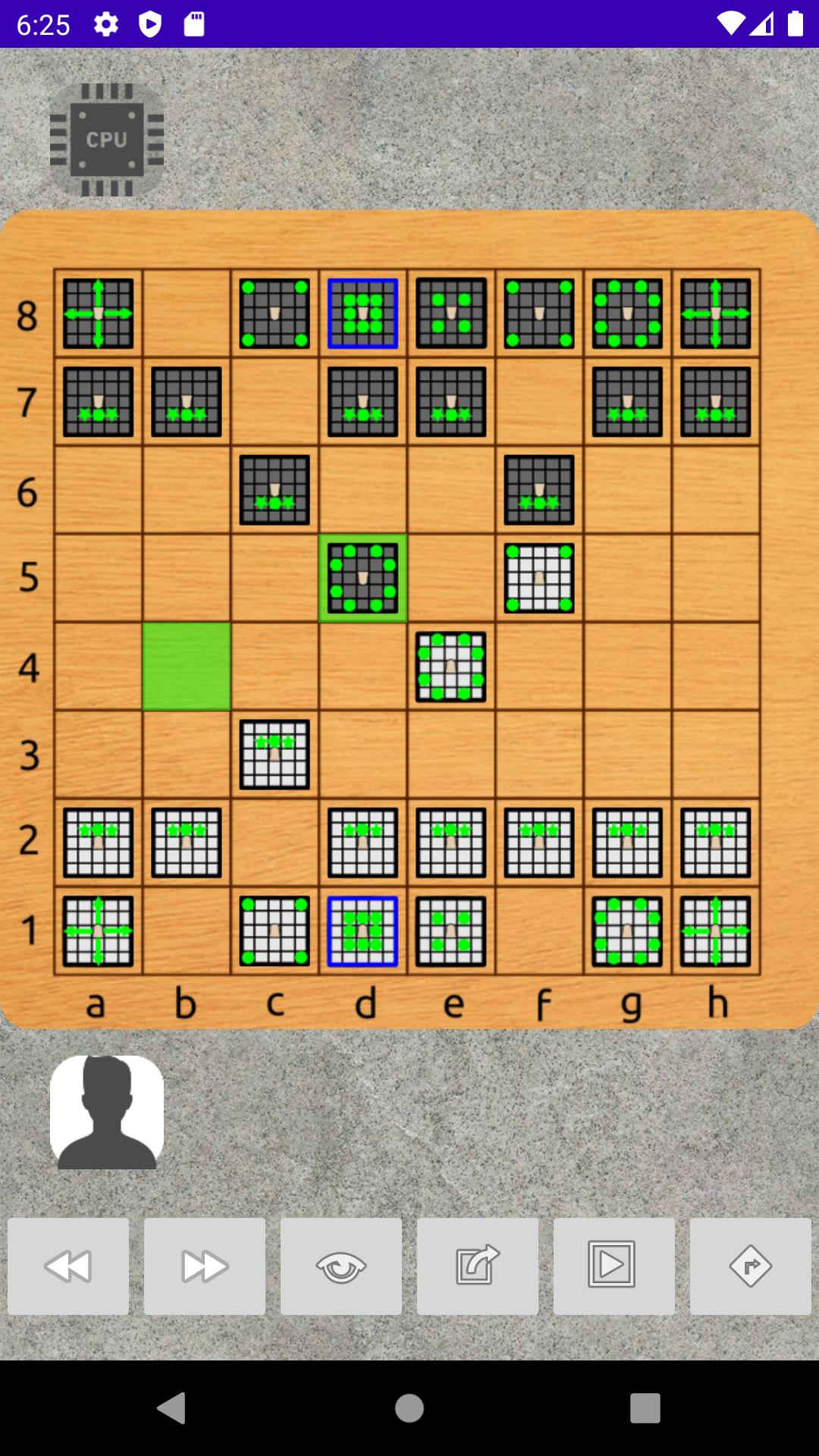This screenshot has width=819, height=1456.
Task: Select the white piece on f5
Action: 539,578
